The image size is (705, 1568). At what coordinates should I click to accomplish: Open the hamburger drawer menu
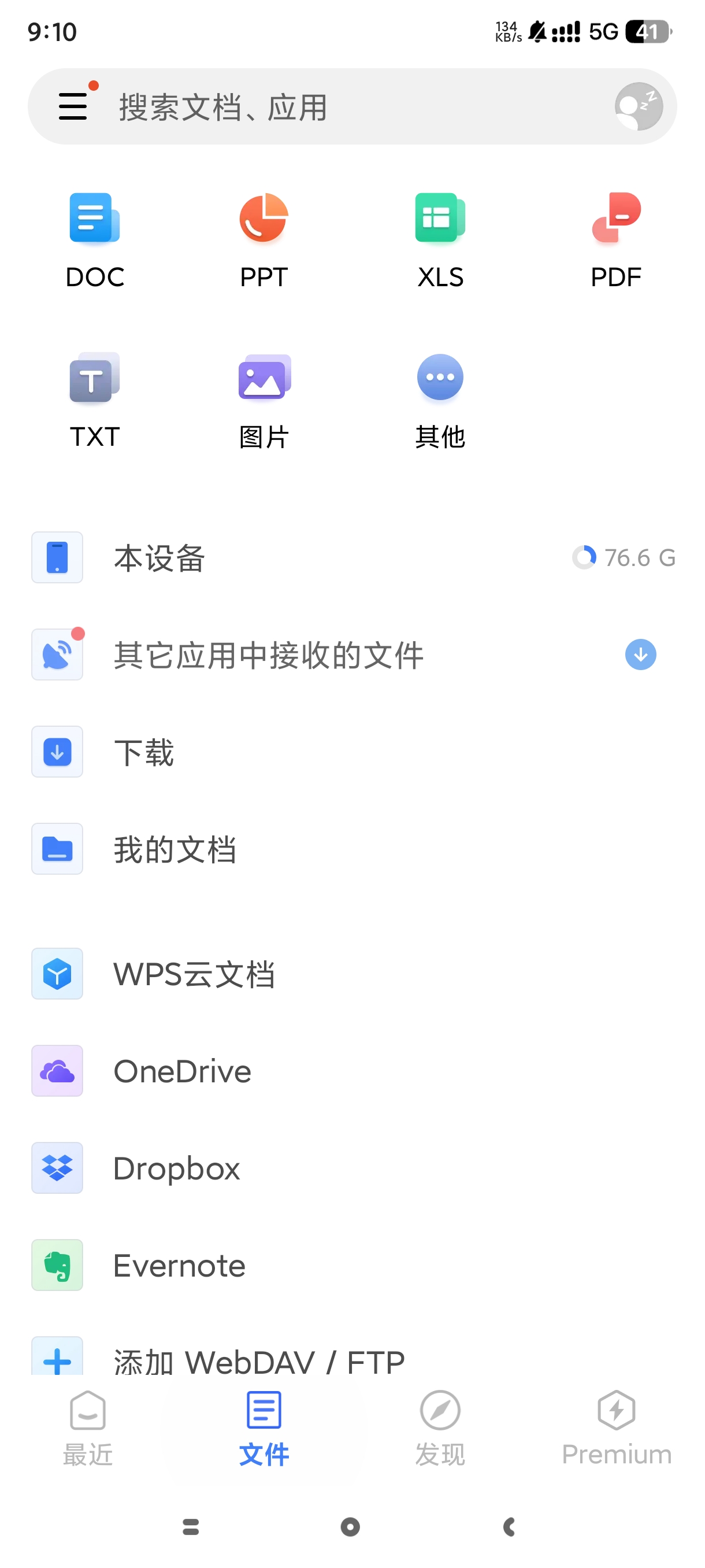click(73, 106)
